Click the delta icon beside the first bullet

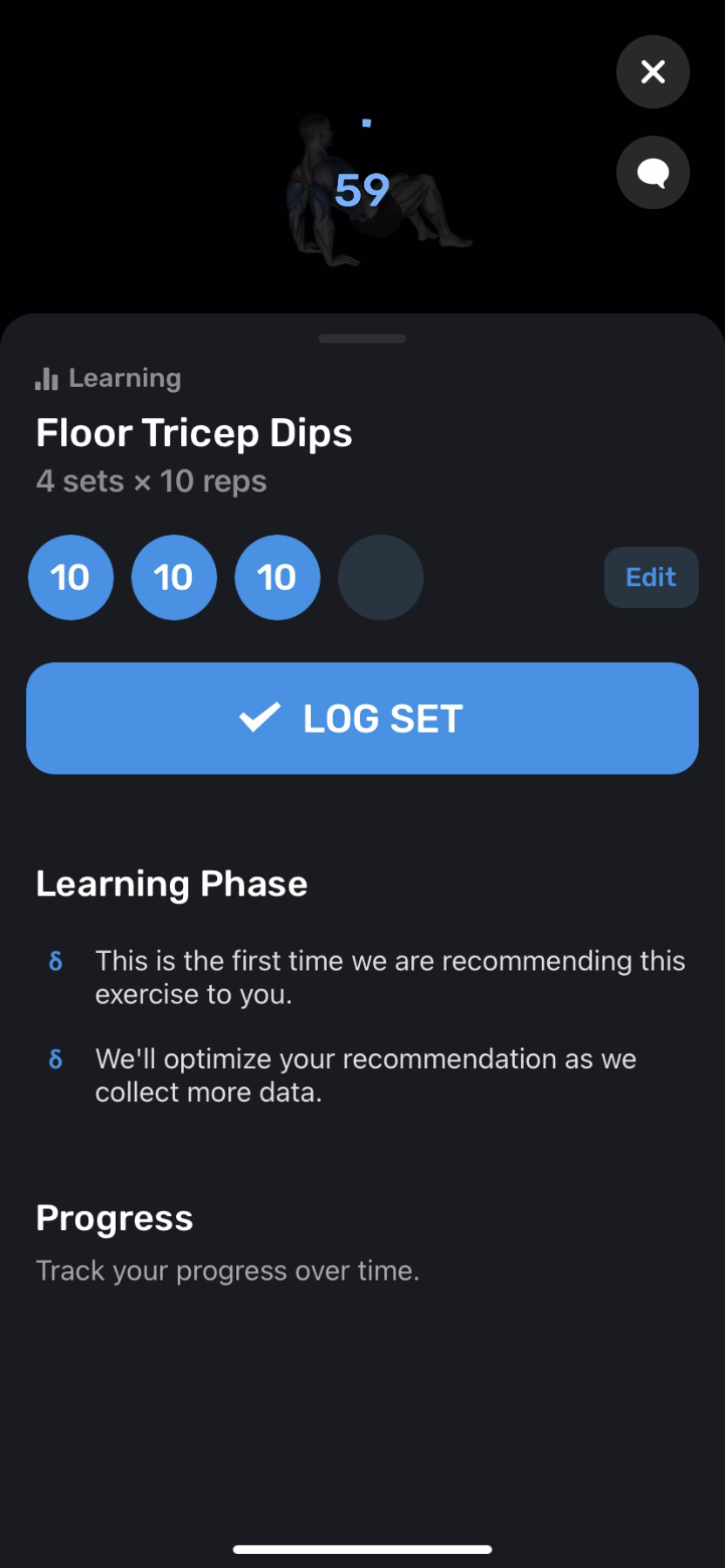(55, 962)
